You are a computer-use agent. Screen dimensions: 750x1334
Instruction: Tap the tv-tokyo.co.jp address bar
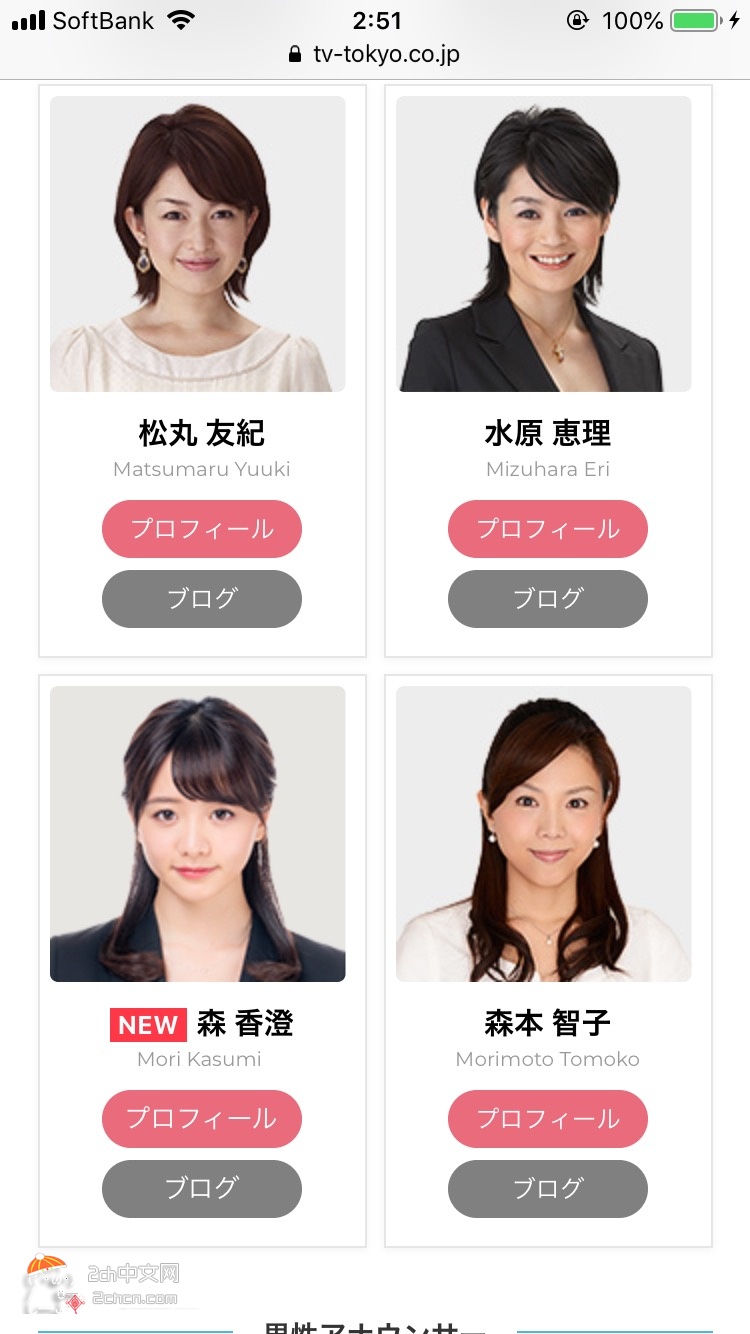[375, 54]
